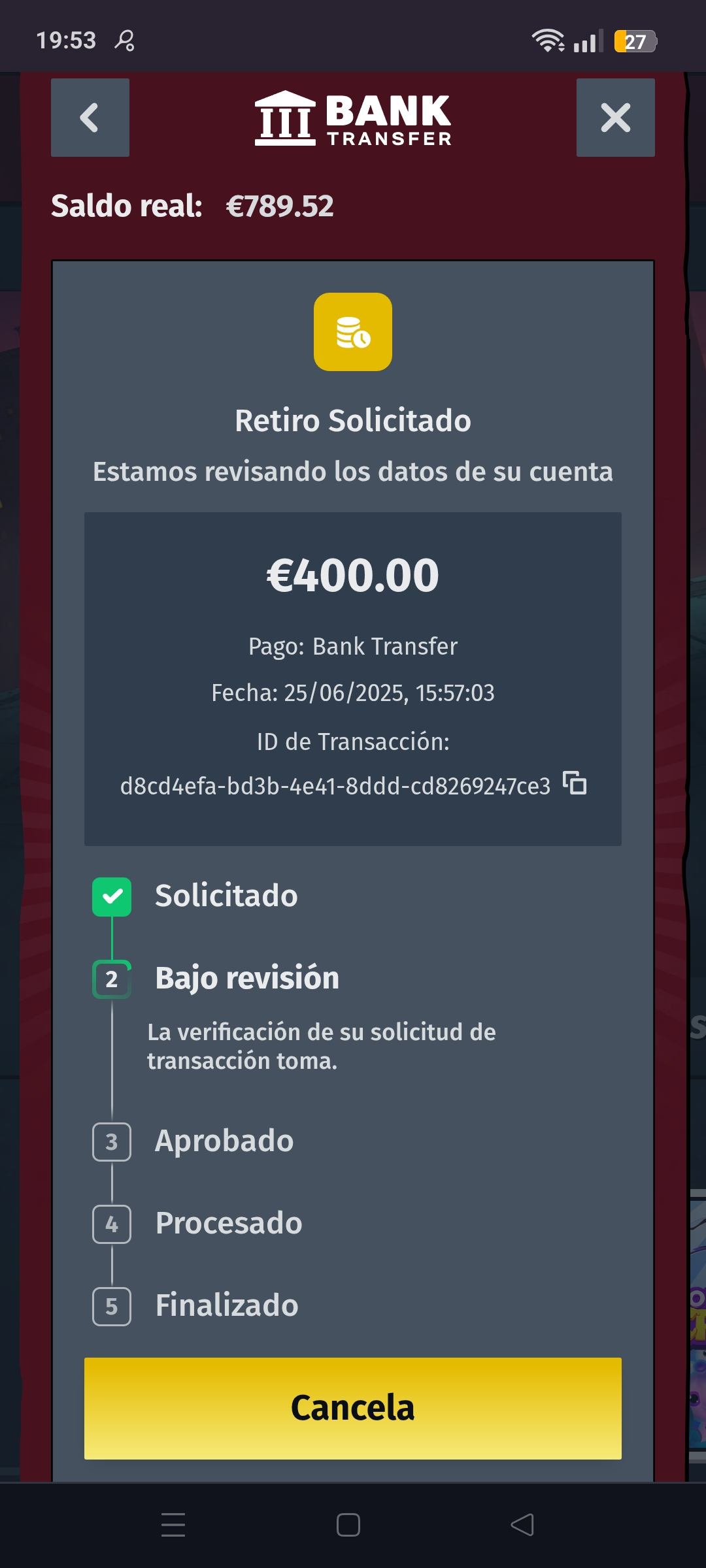Tap the €400.00 withdrawal amount
706x1568 pixels.
point(353,575)
